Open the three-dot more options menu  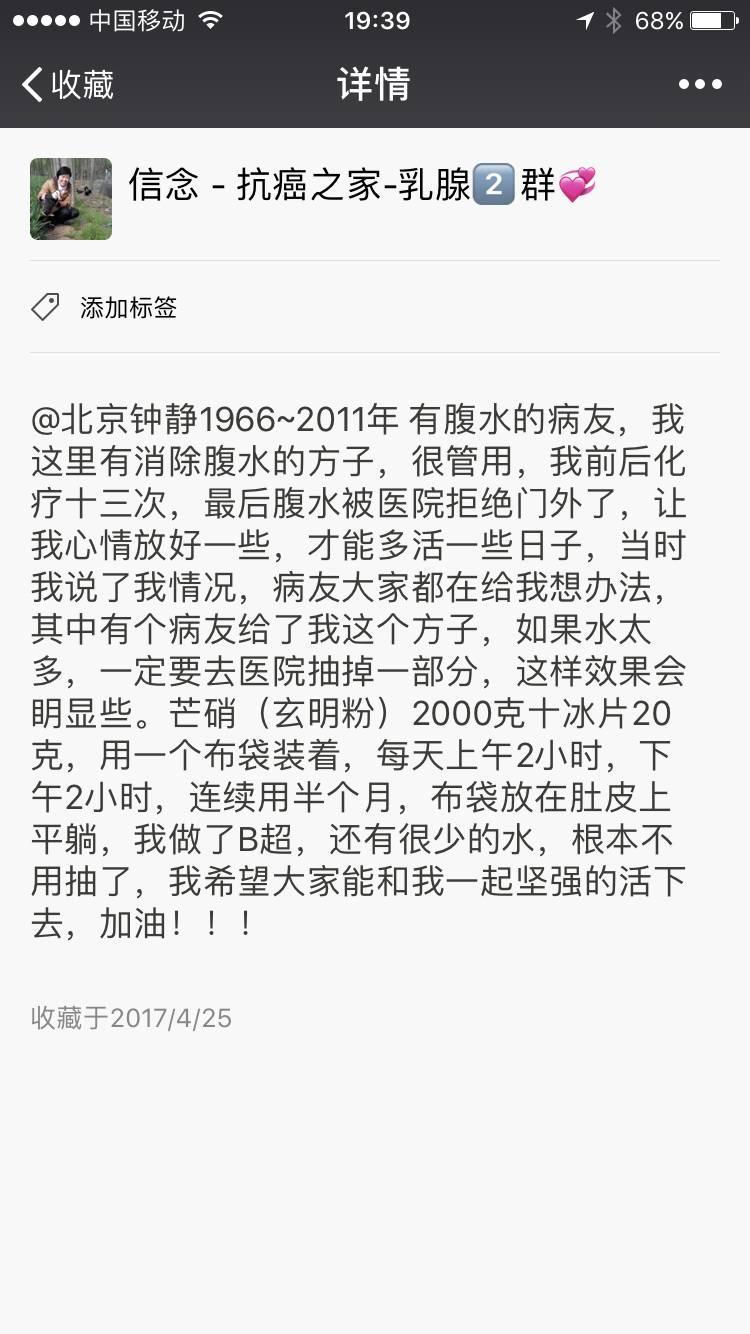[700, 85]
